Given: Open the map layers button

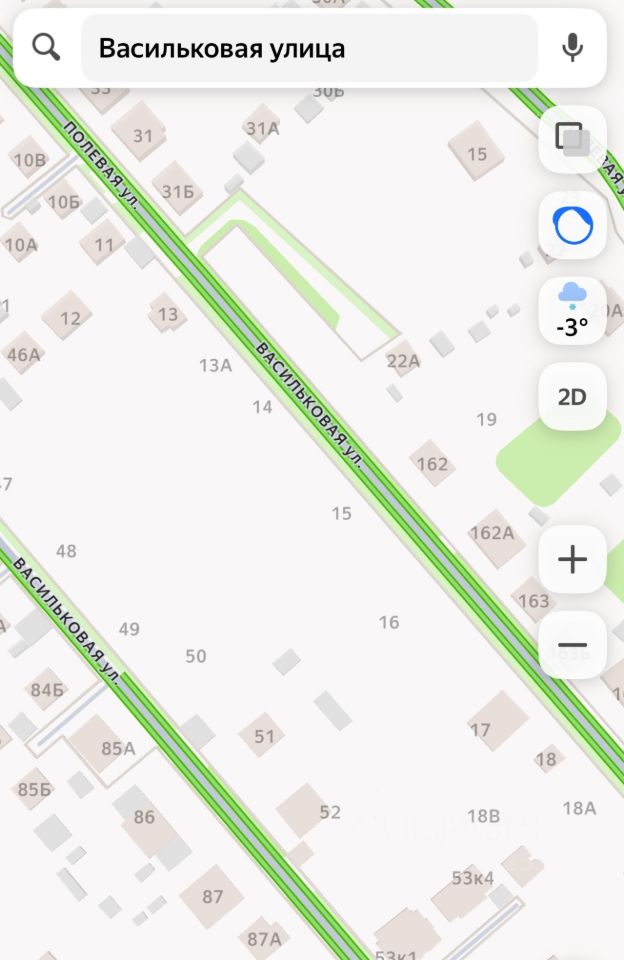Looking at the screenshot, I should 572,139.
